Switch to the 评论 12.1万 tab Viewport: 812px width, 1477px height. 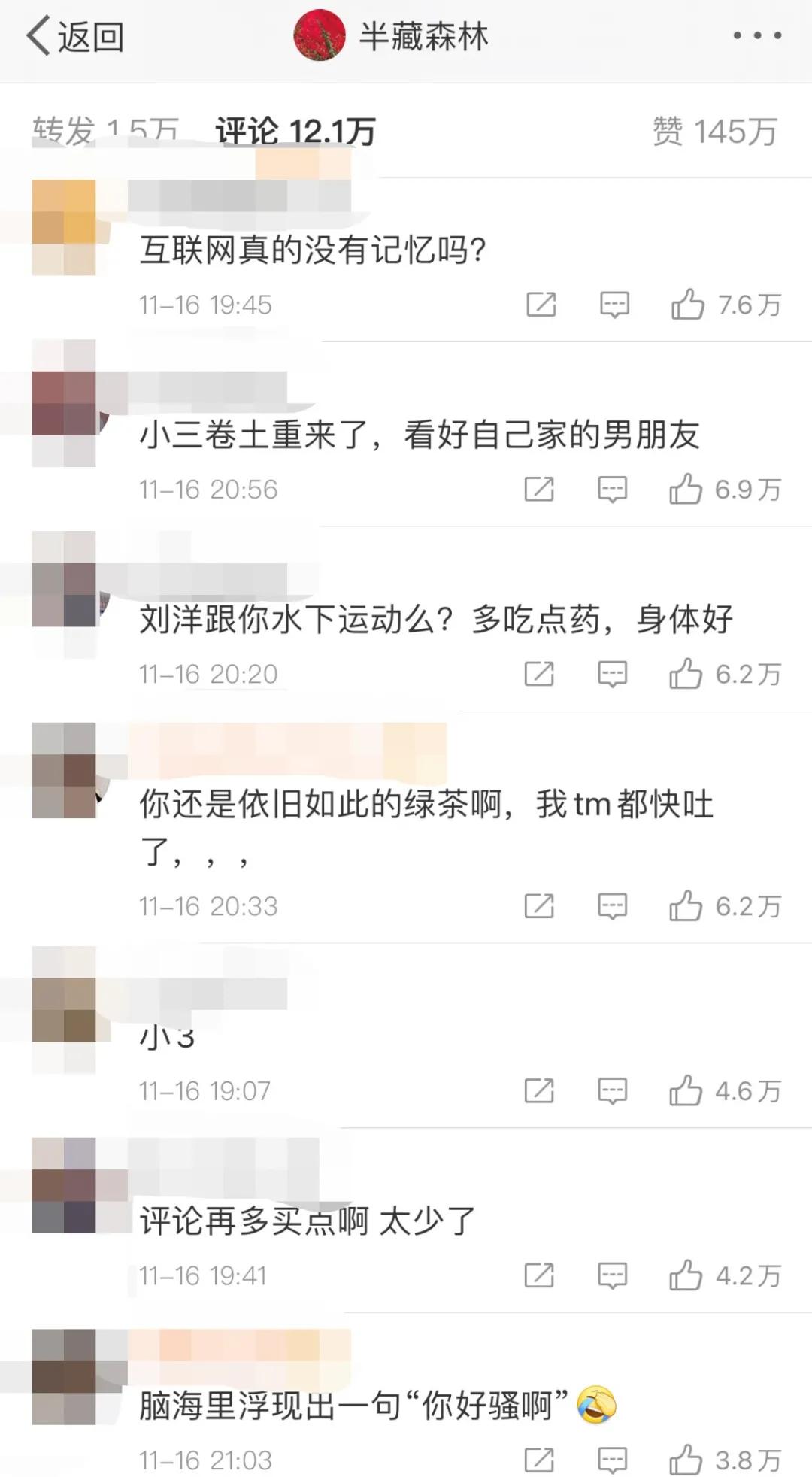[x=295, y=132]
